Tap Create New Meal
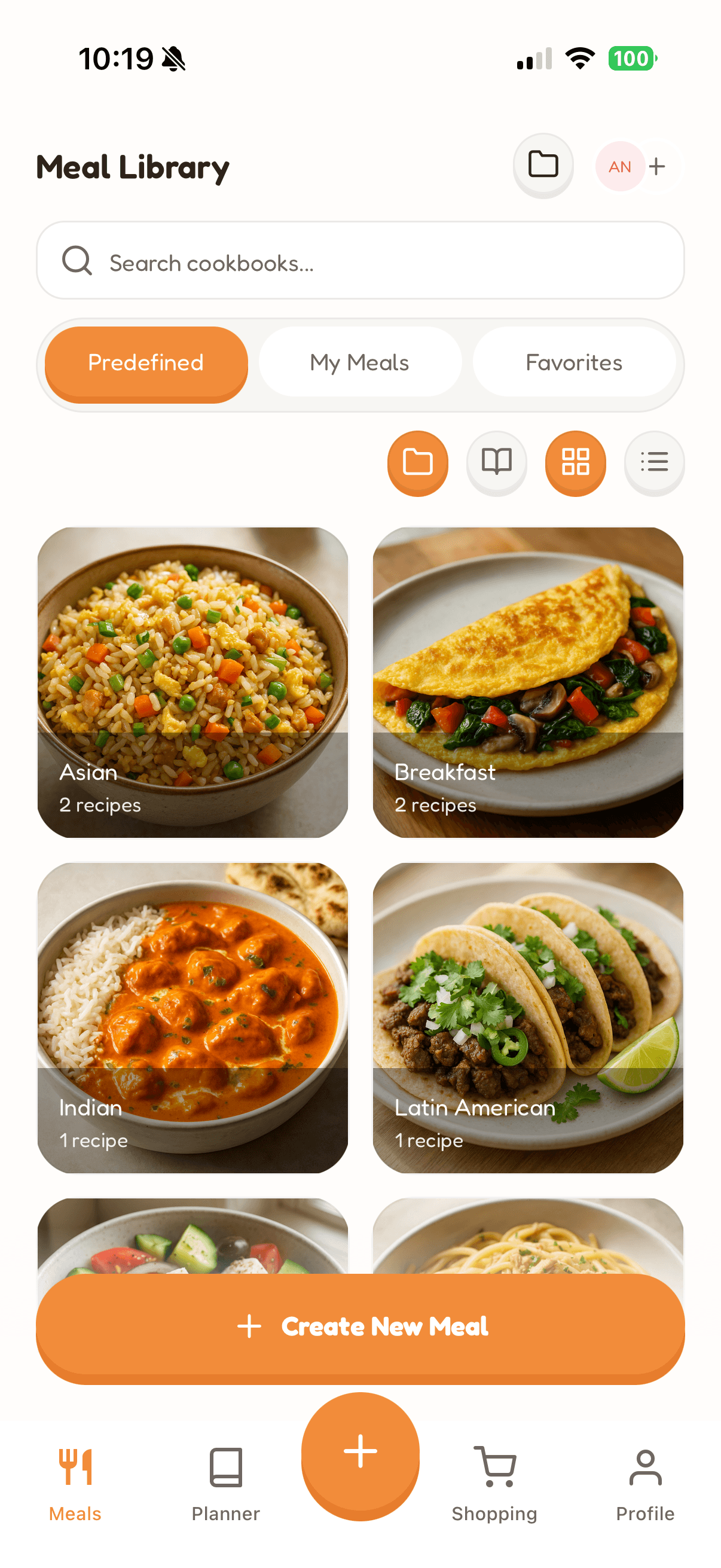 click(x=360, y=1326)
